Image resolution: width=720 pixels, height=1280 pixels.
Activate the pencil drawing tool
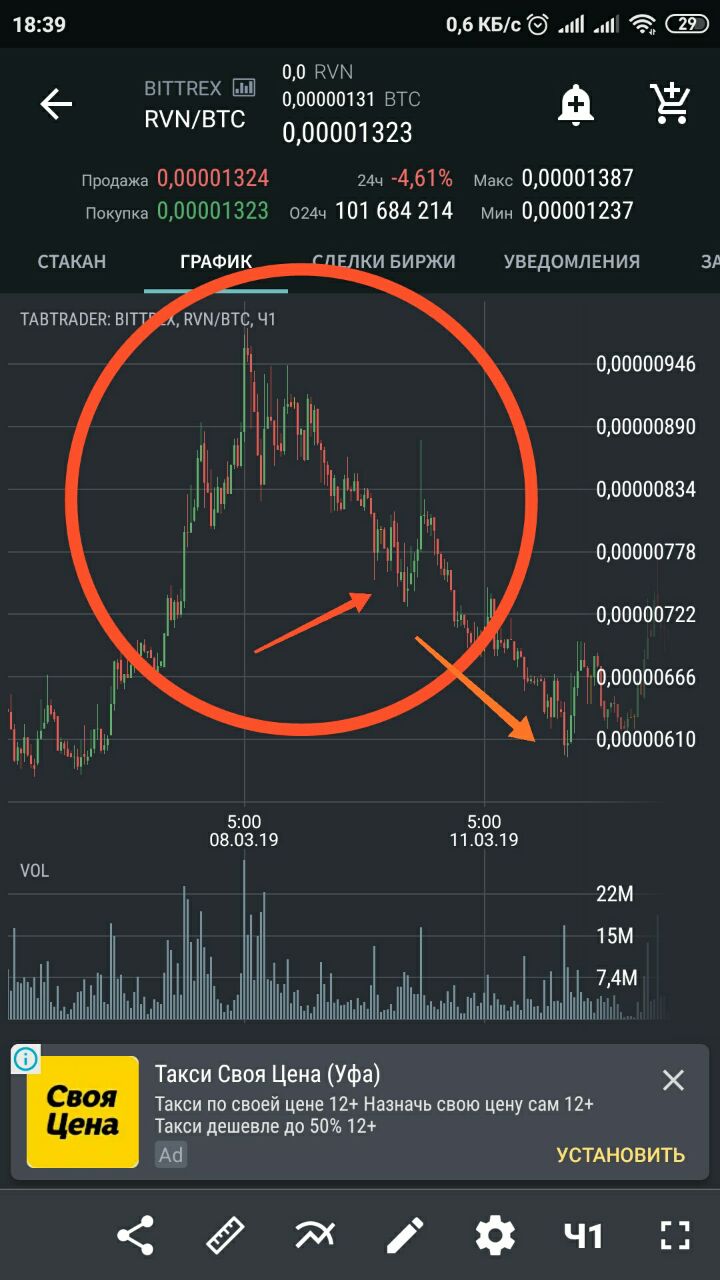coord(405,1236)
